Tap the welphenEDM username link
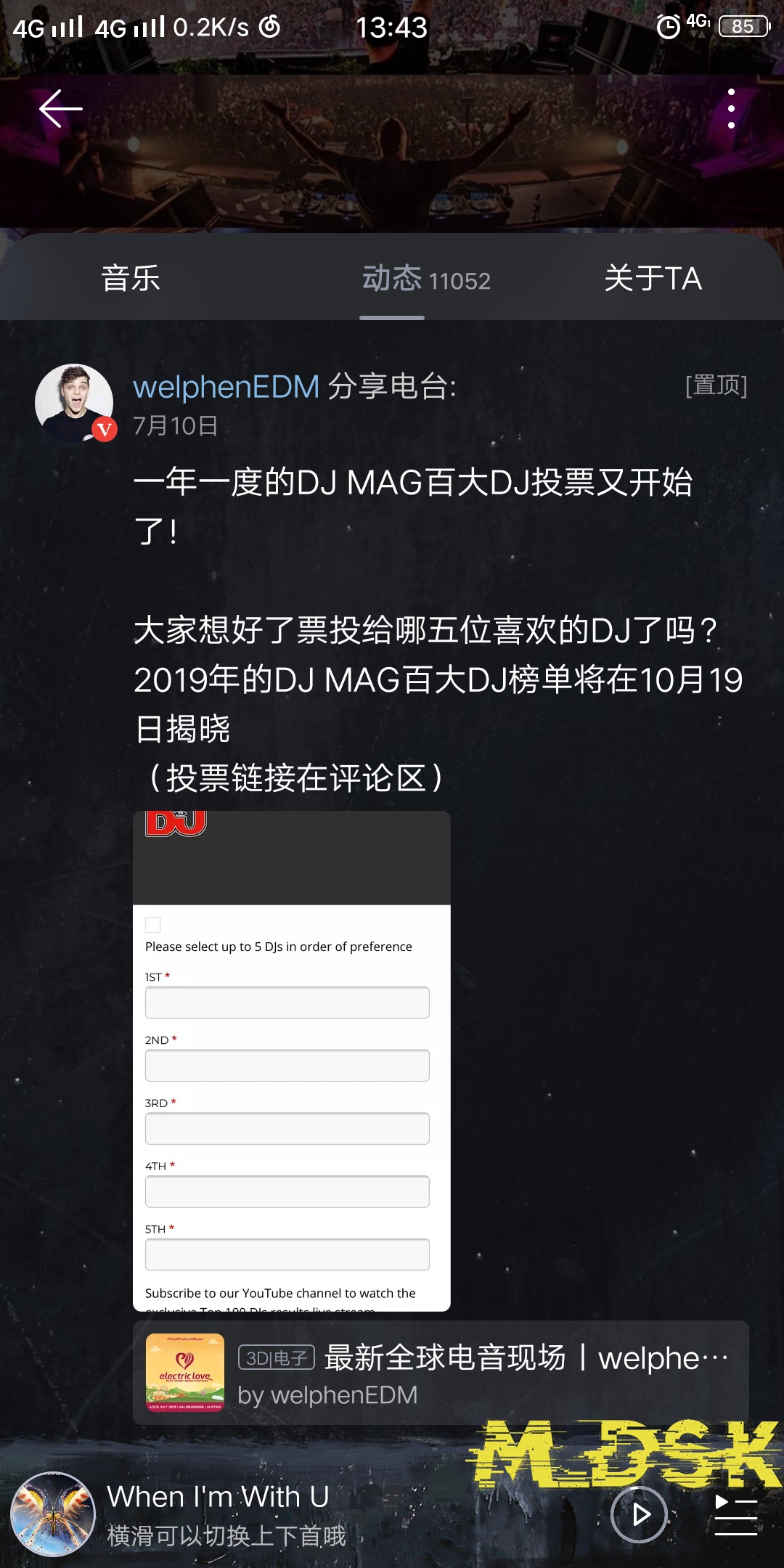The height and width of the screenshot is (1568, 784). (x=226, y=387)
